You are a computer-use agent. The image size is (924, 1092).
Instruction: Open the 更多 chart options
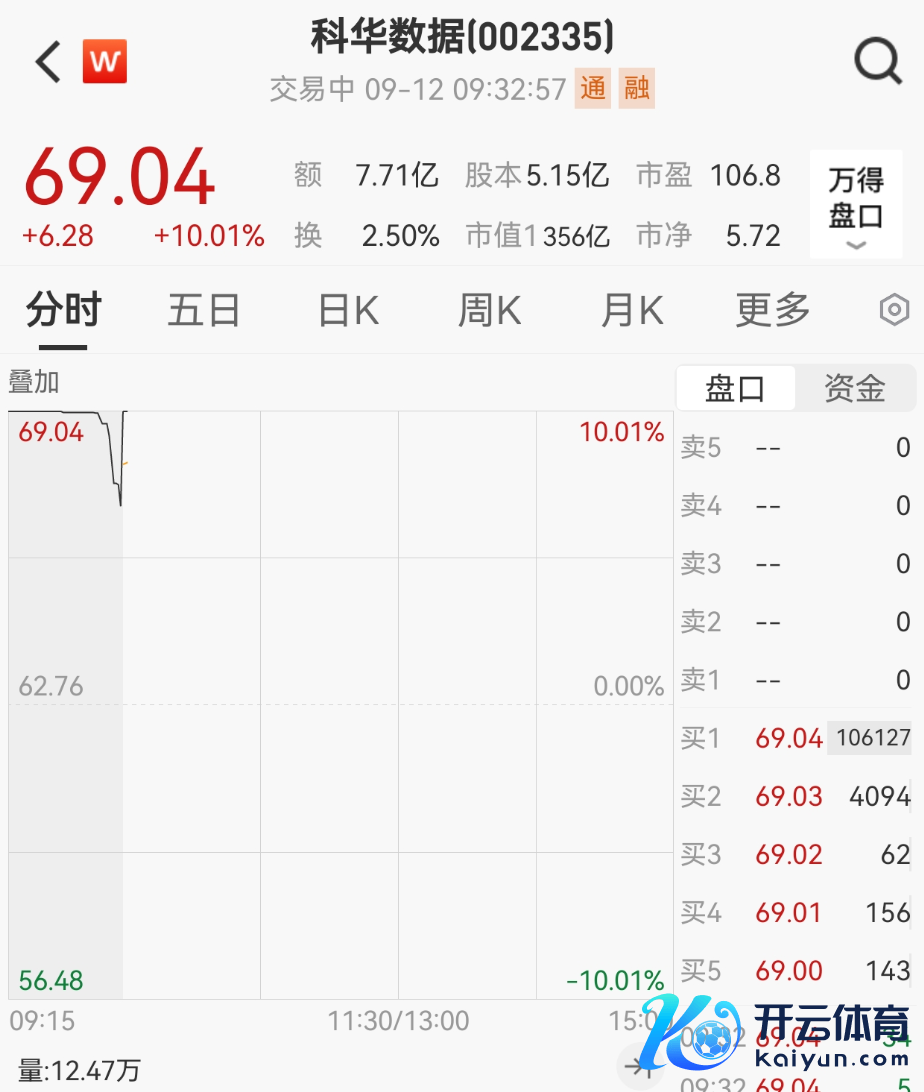pyautogui.click(x=772, y=311)
